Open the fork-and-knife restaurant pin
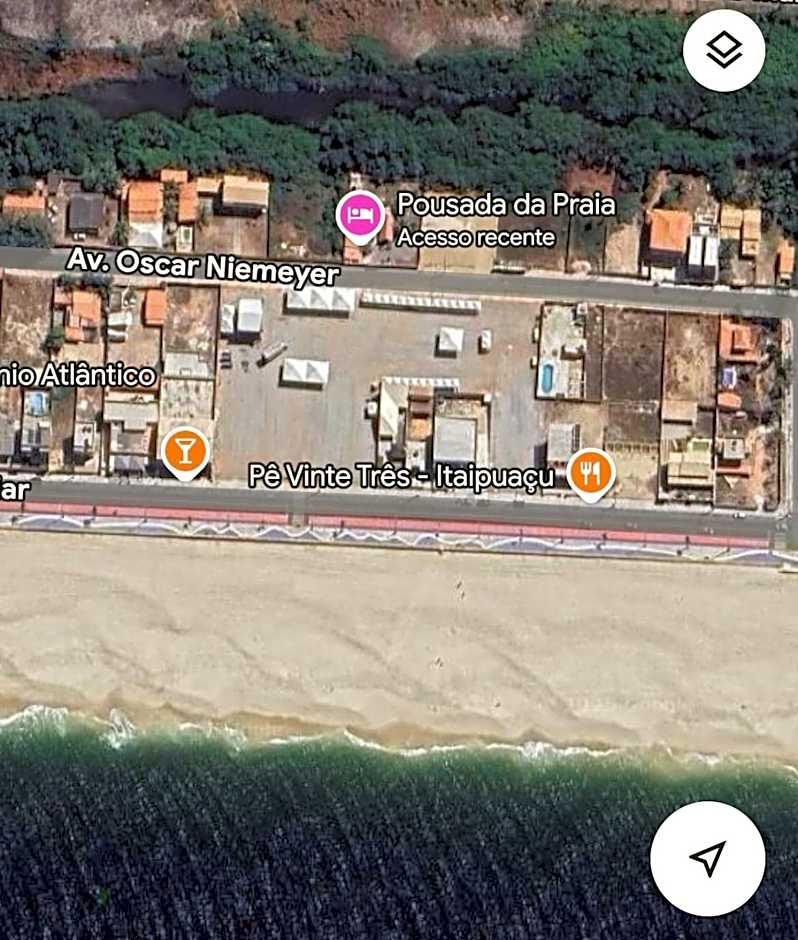Image resolution: width=798 pixels, height=940 pixels. tap(590, 471)
